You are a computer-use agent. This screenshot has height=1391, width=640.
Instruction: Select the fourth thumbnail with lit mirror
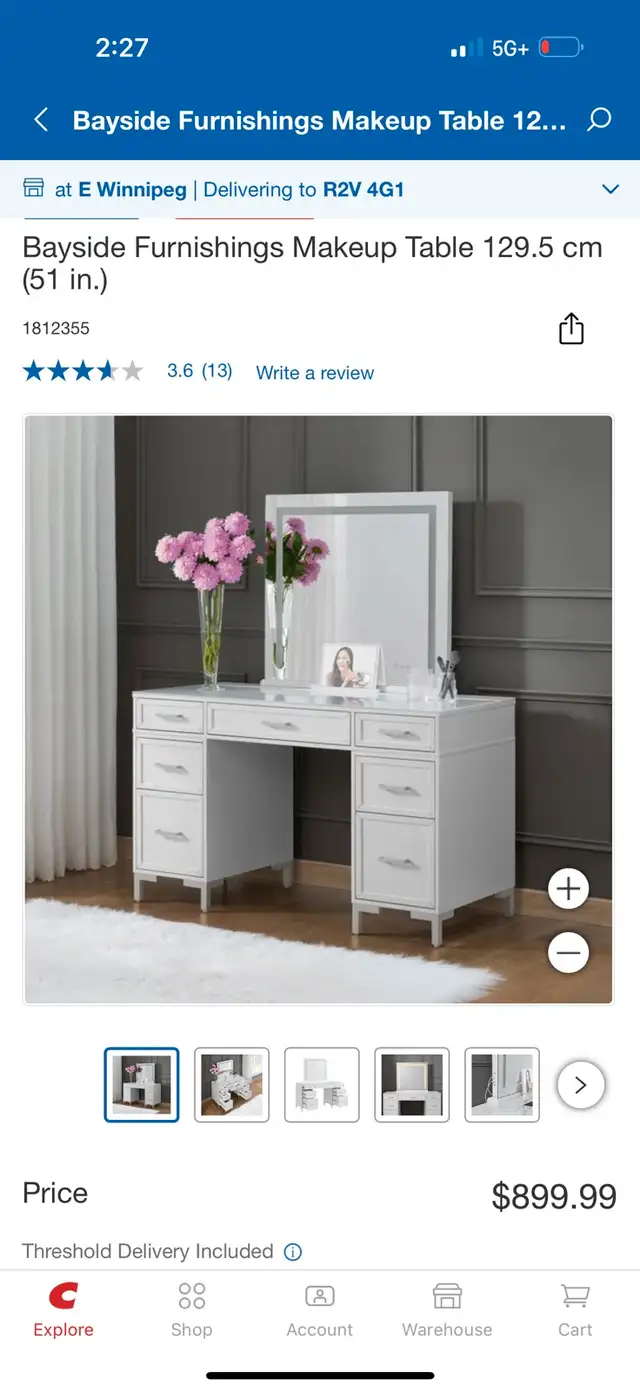coord(412,1085)
